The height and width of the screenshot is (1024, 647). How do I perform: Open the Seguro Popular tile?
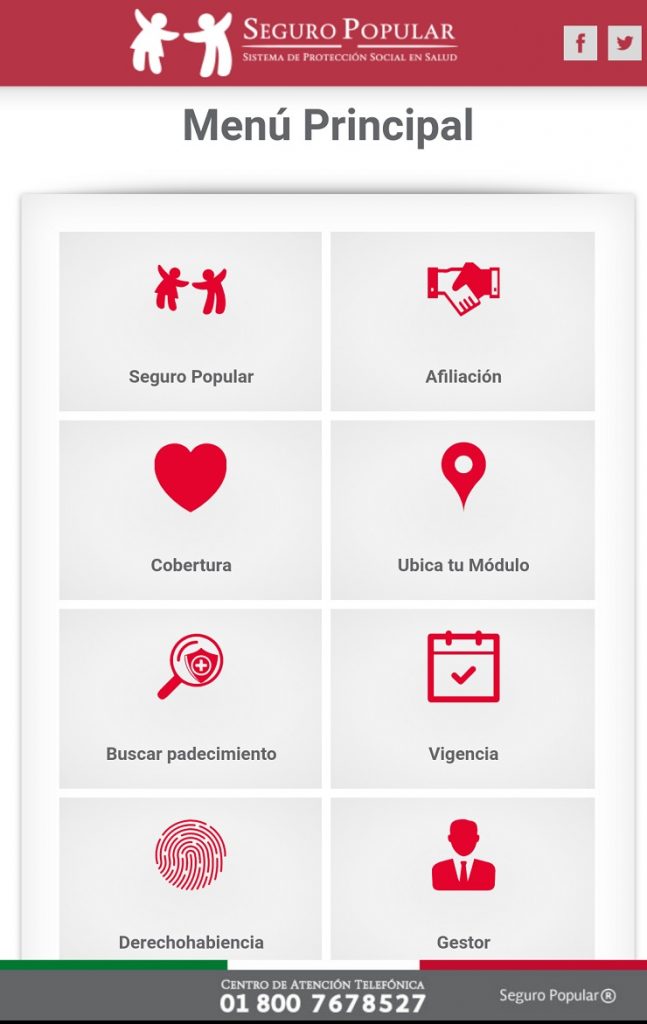click(191, 321)
